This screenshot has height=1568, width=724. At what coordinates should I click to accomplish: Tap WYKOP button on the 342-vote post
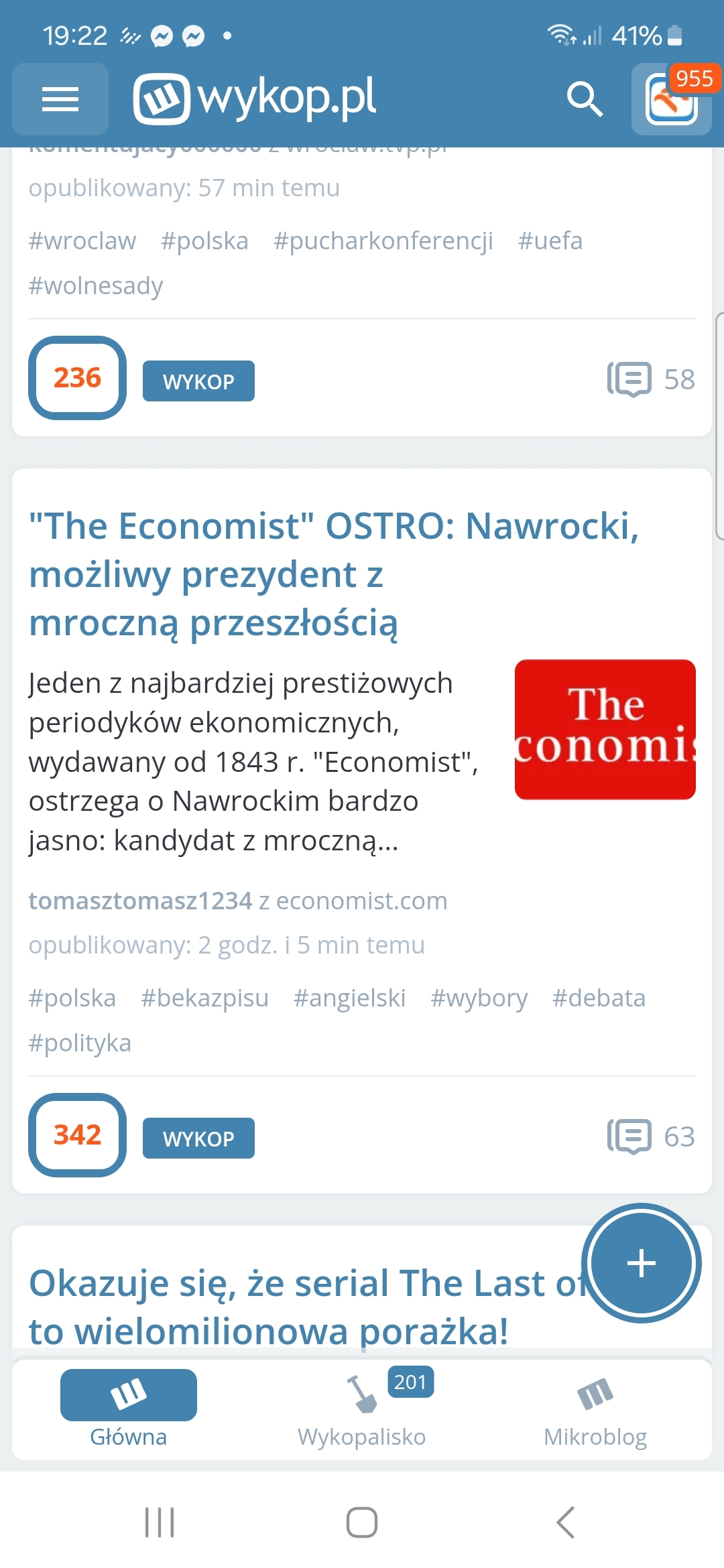pos(198,1138)
